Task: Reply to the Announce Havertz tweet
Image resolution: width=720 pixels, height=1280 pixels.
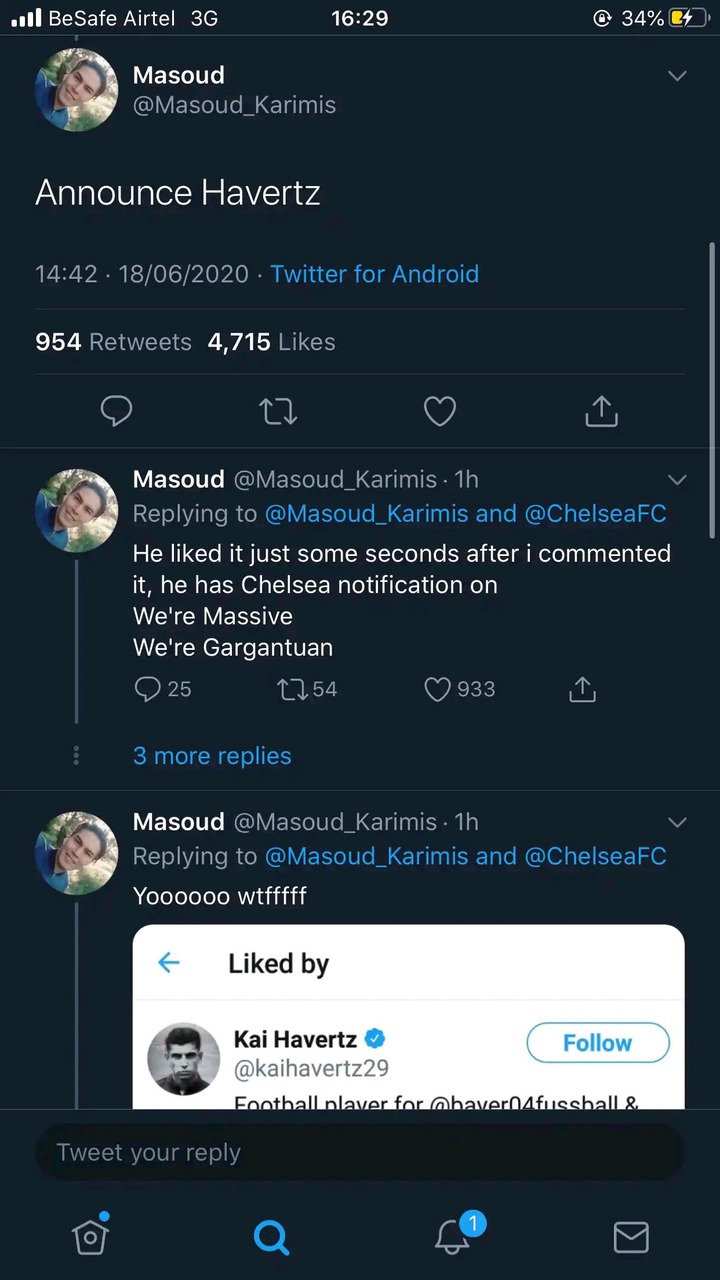Action: [117, 411]
